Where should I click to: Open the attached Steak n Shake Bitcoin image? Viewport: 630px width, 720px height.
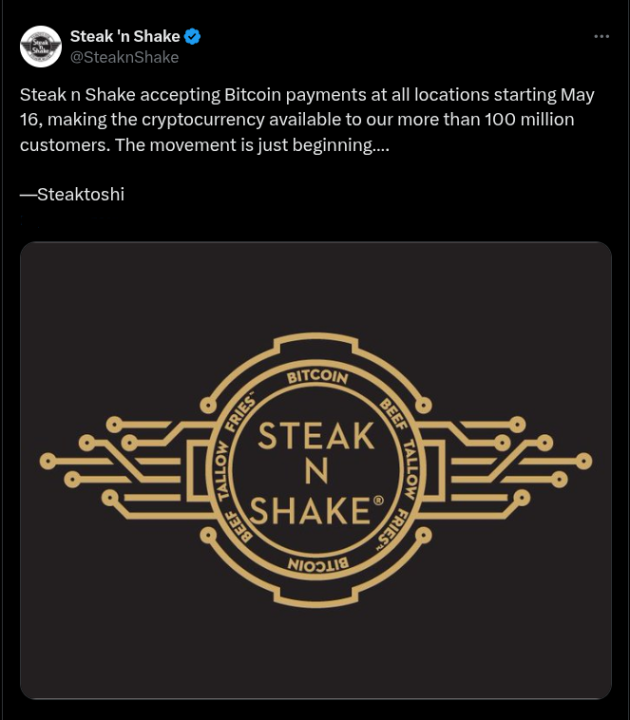pyautogui.click(x=316, y=470)
